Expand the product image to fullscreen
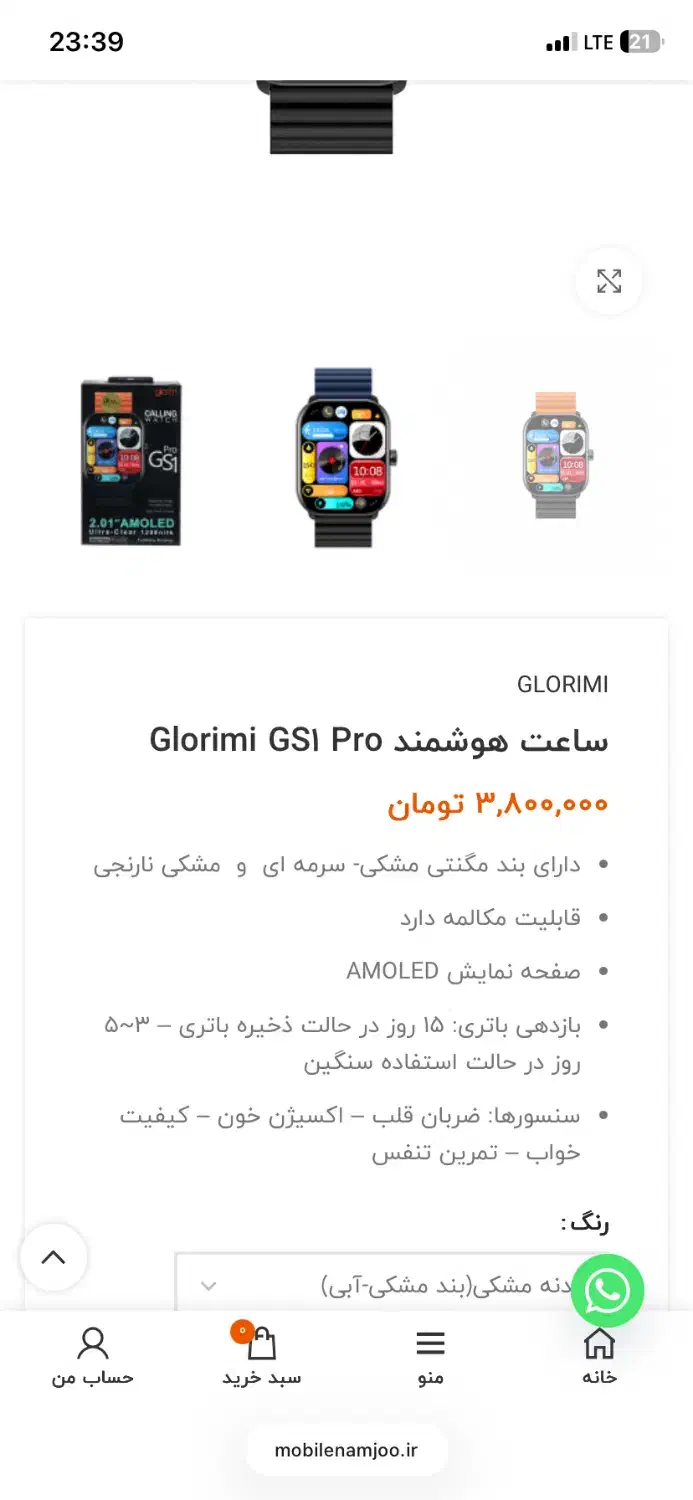693x1500 pixels. tap(609, 282)
